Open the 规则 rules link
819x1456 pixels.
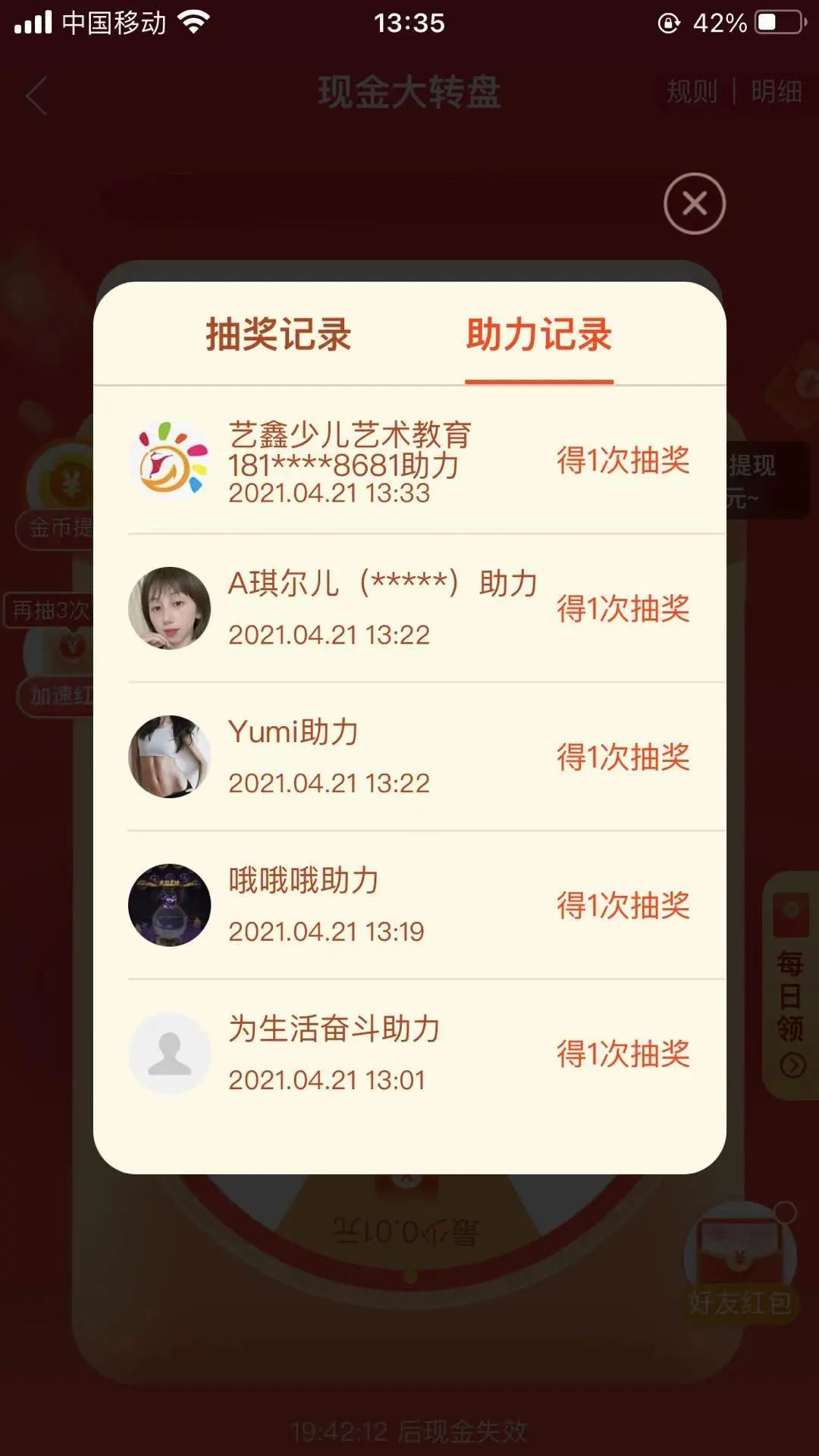[692, 92]
